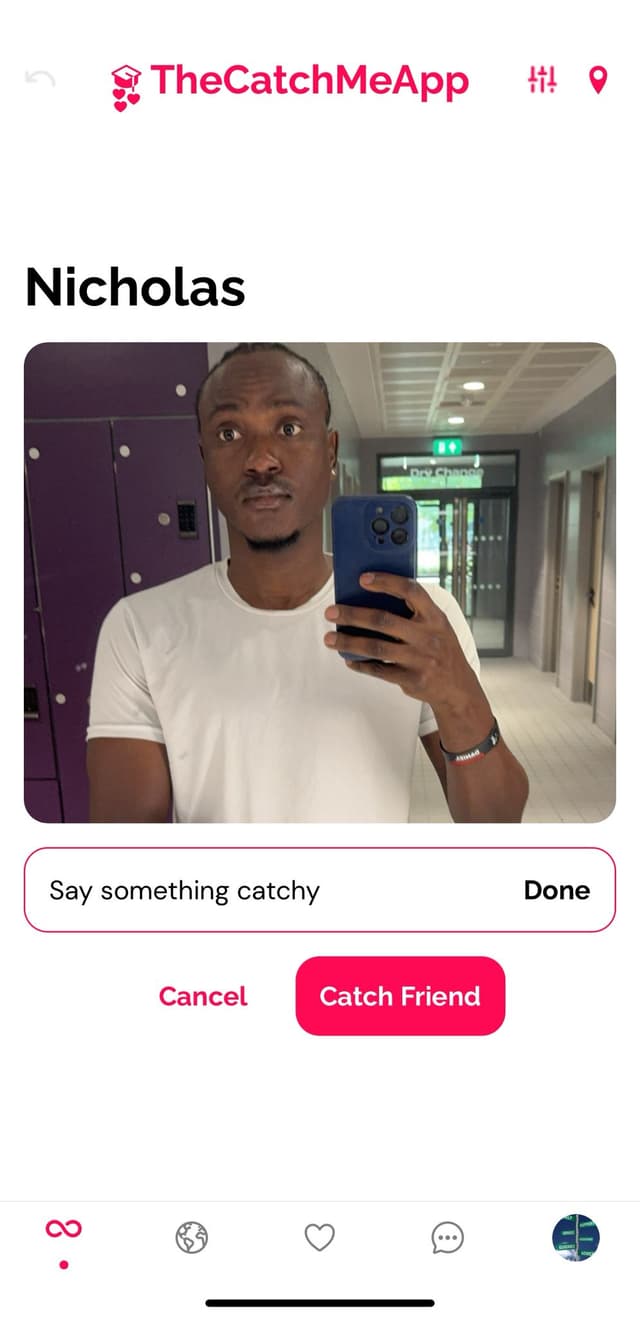The height and width of the screenshot is (1319, 640).
Task: Open Nicholas's profile photo
Action: click(x=320, y=582)
